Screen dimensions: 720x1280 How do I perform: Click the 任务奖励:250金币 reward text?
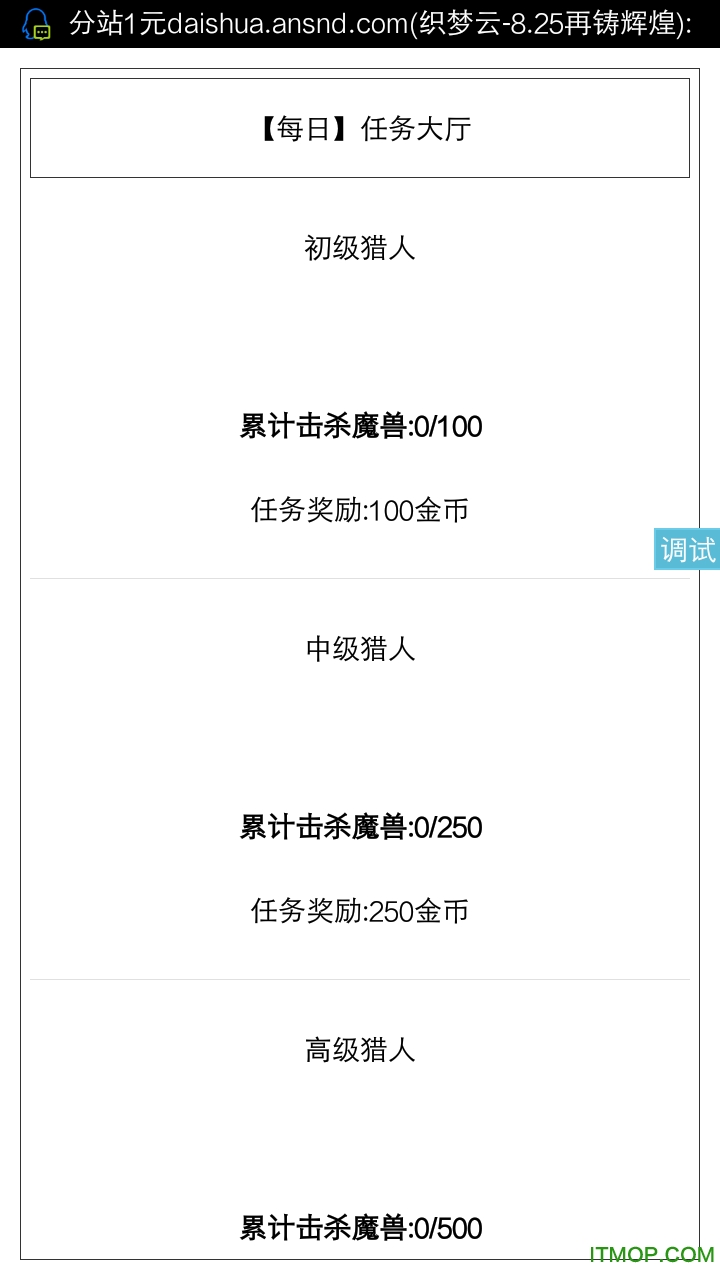[x=360, y=911]
